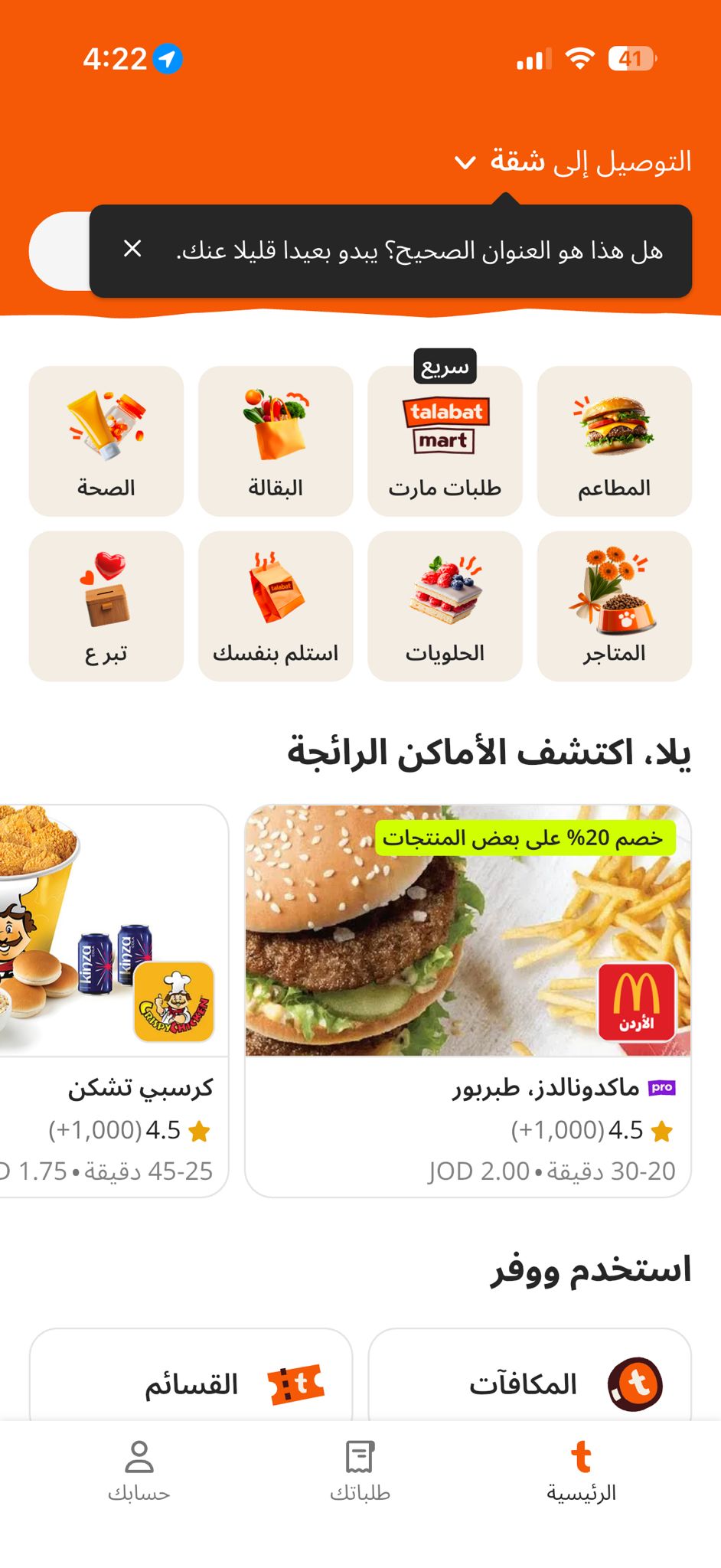Open the كرسبي تشكن restaurant card

[113, 999]
